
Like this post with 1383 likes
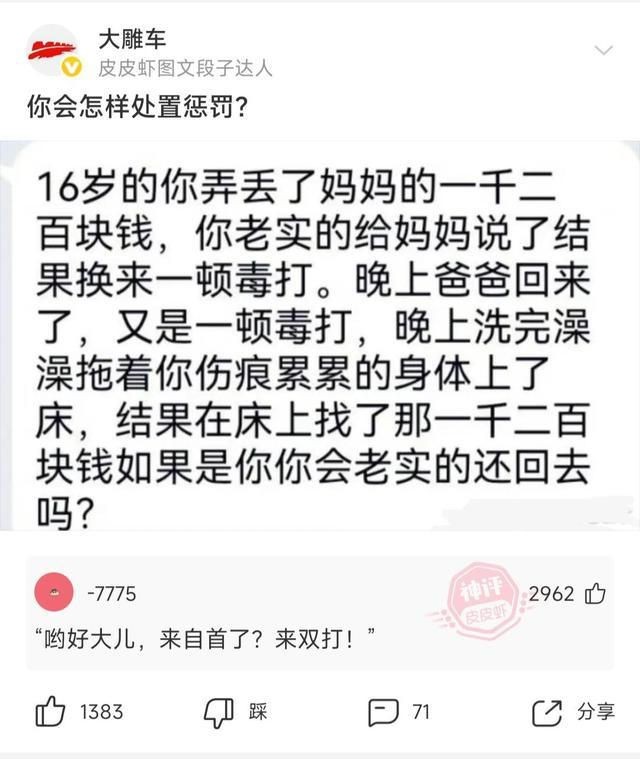(x=50, y=711)
